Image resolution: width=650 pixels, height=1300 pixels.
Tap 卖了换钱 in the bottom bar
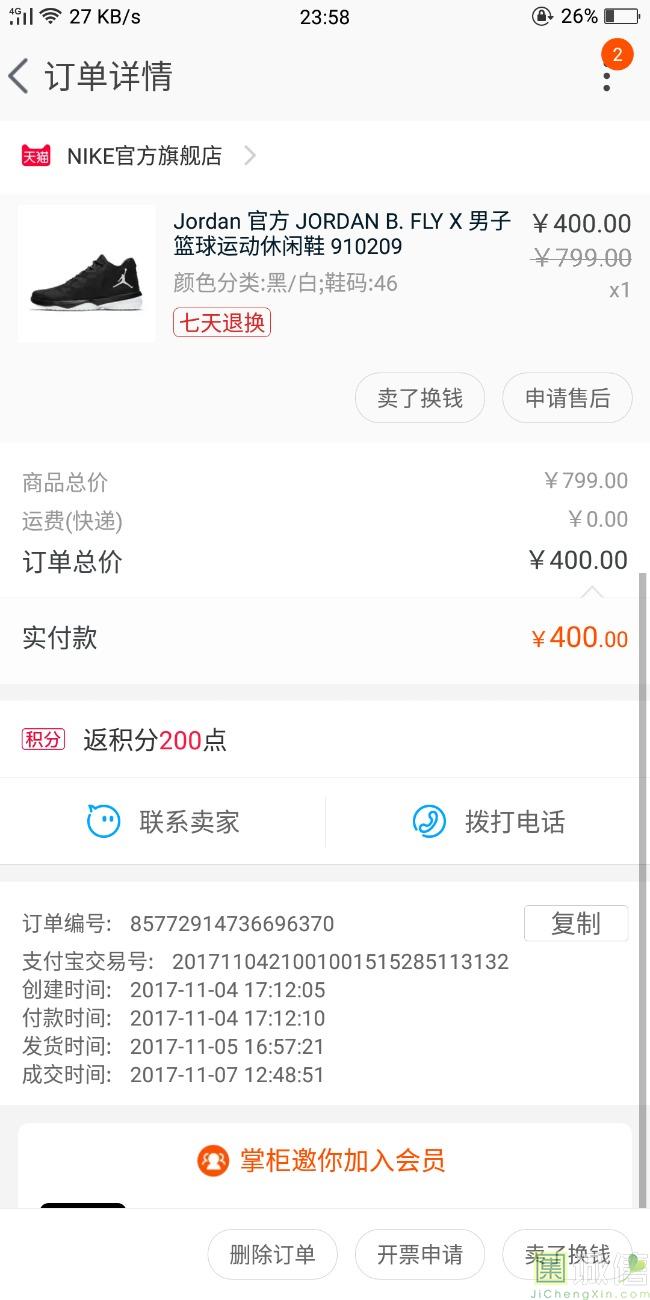coord(567,1254)
